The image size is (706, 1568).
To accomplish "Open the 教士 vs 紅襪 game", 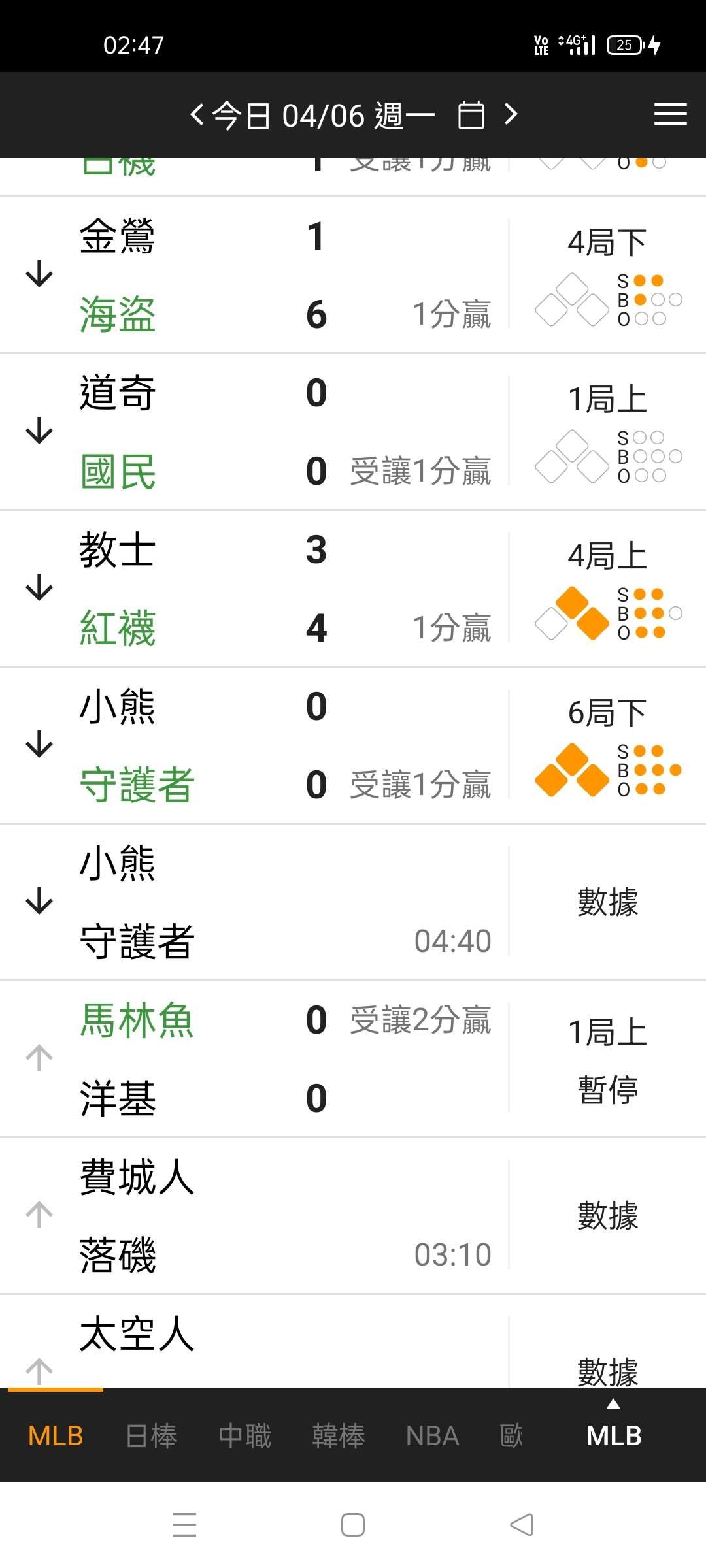I will [261, 588].
